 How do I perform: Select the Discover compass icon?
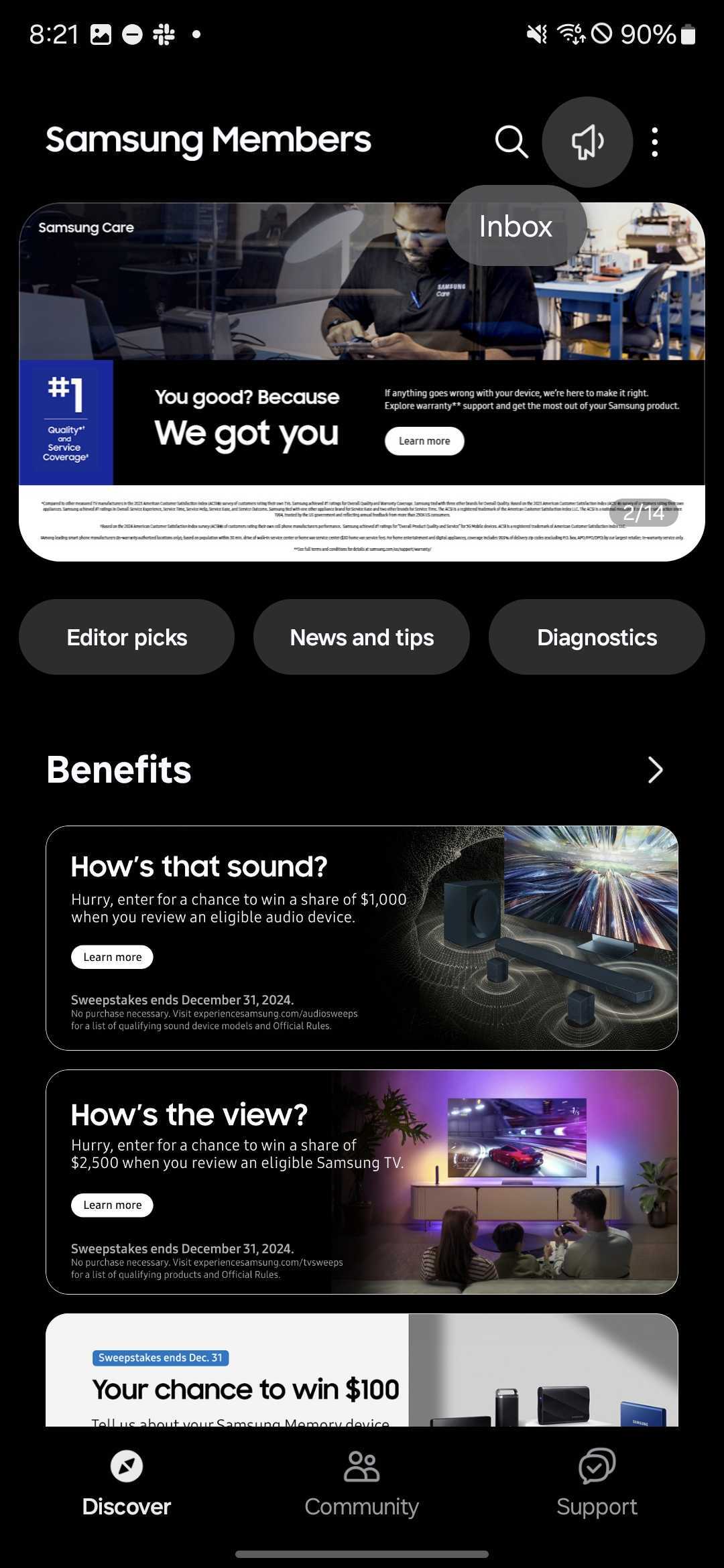click(x=127, y=1467)
